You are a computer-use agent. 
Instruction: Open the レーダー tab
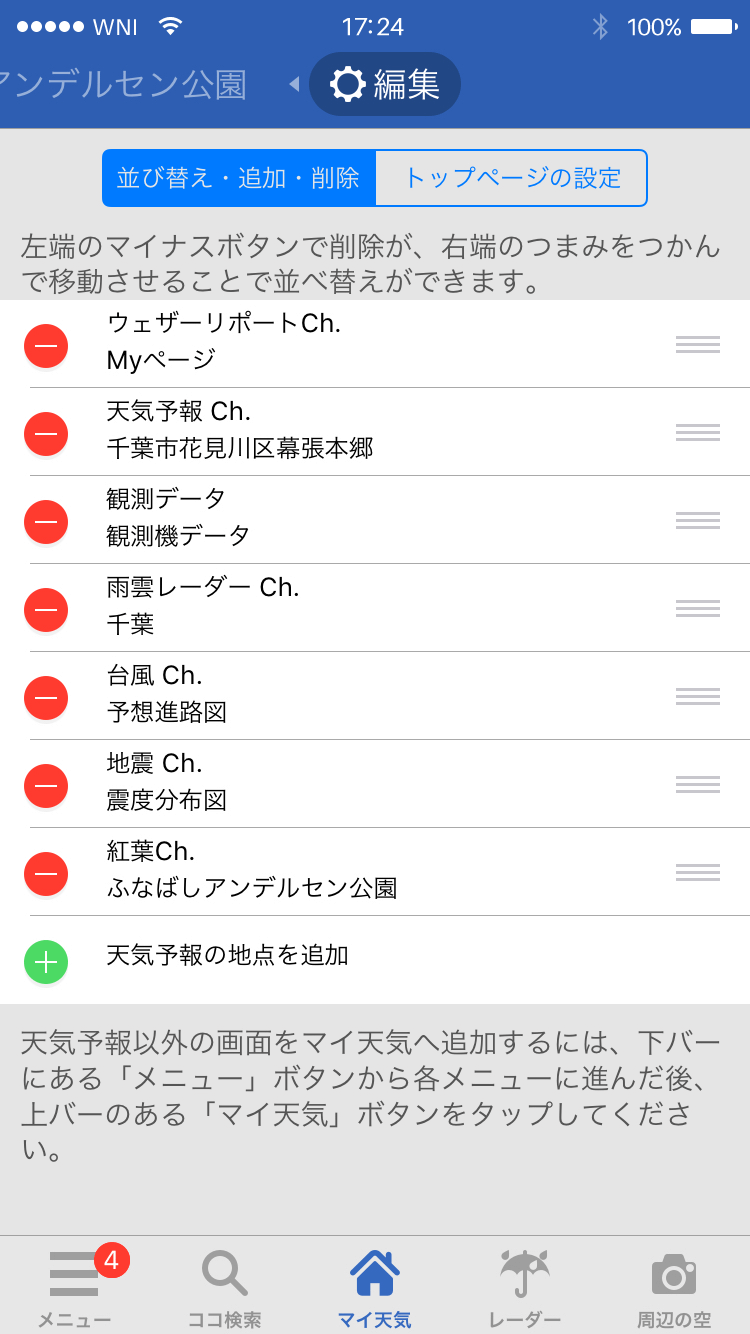(525, 1287)
